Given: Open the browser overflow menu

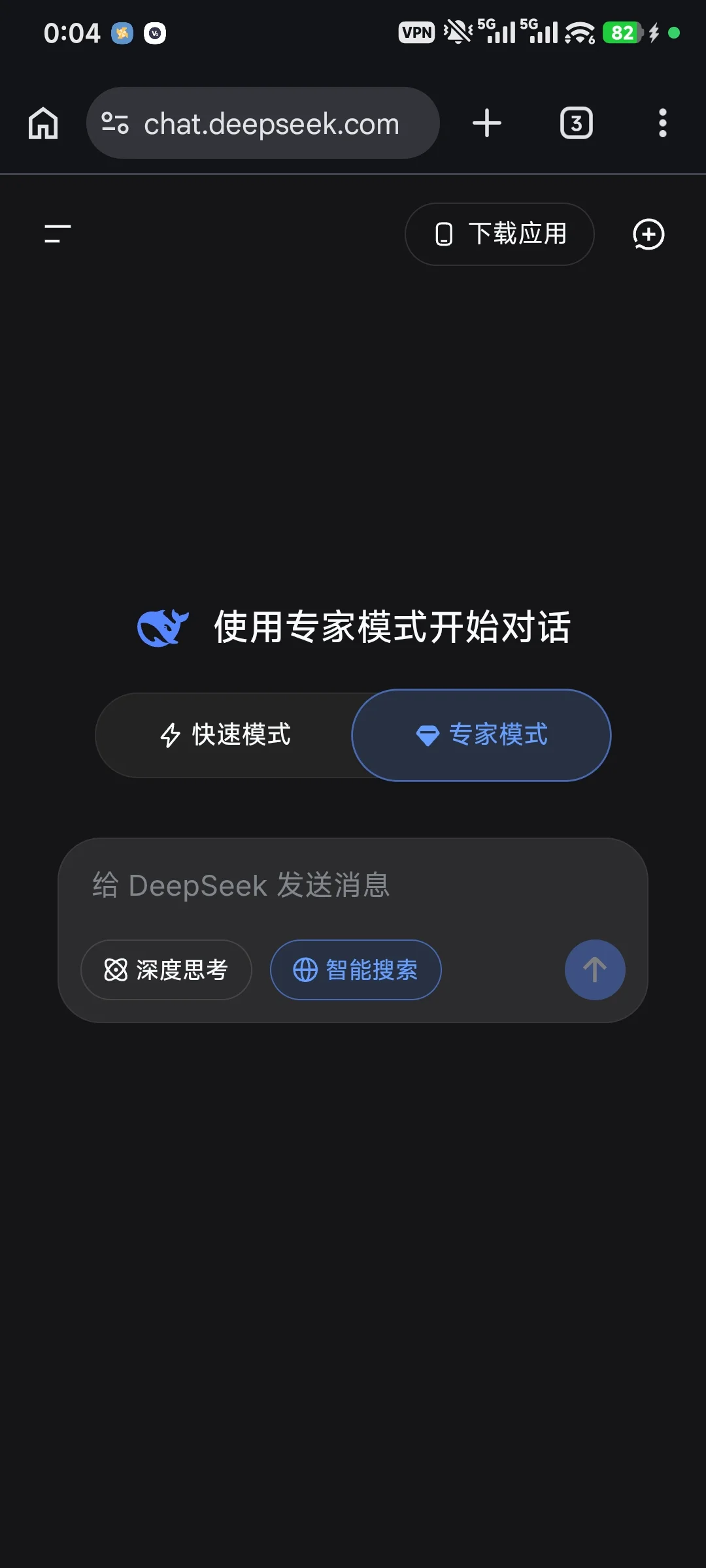Looking at the screenshot, I should (x=662, y=123).
